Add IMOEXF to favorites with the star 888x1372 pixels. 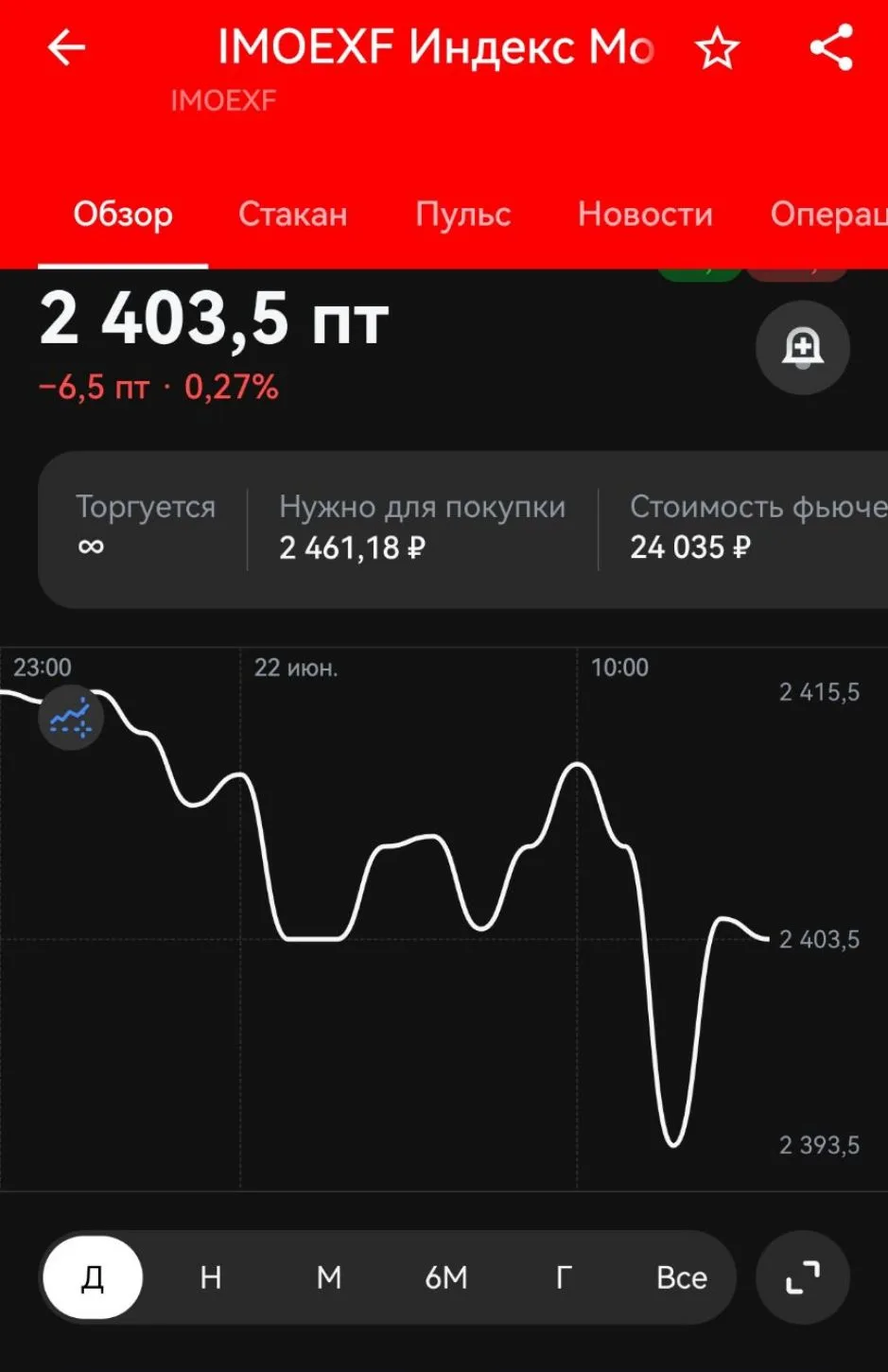717,48
